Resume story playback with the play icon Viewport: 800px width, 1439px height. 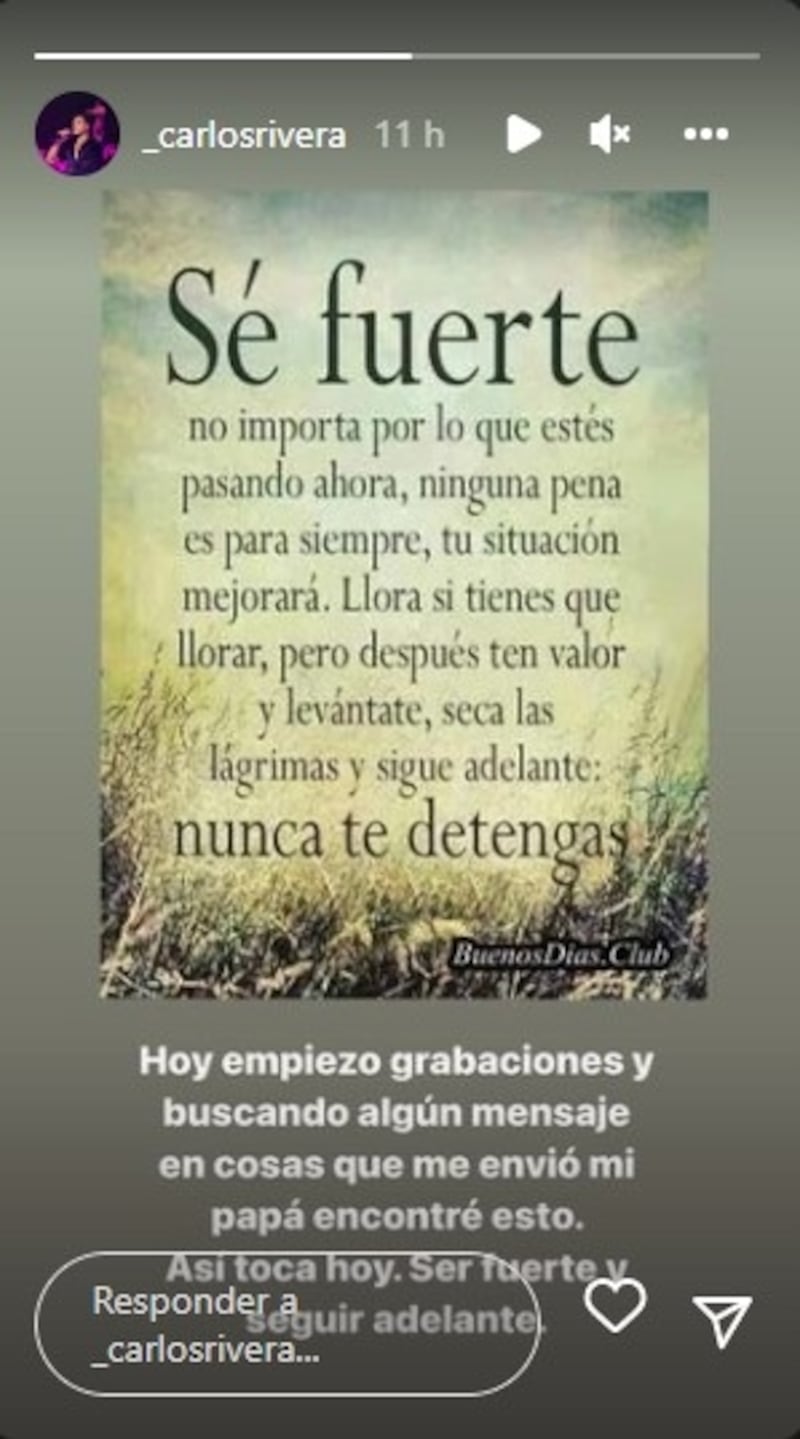(522, 134)
